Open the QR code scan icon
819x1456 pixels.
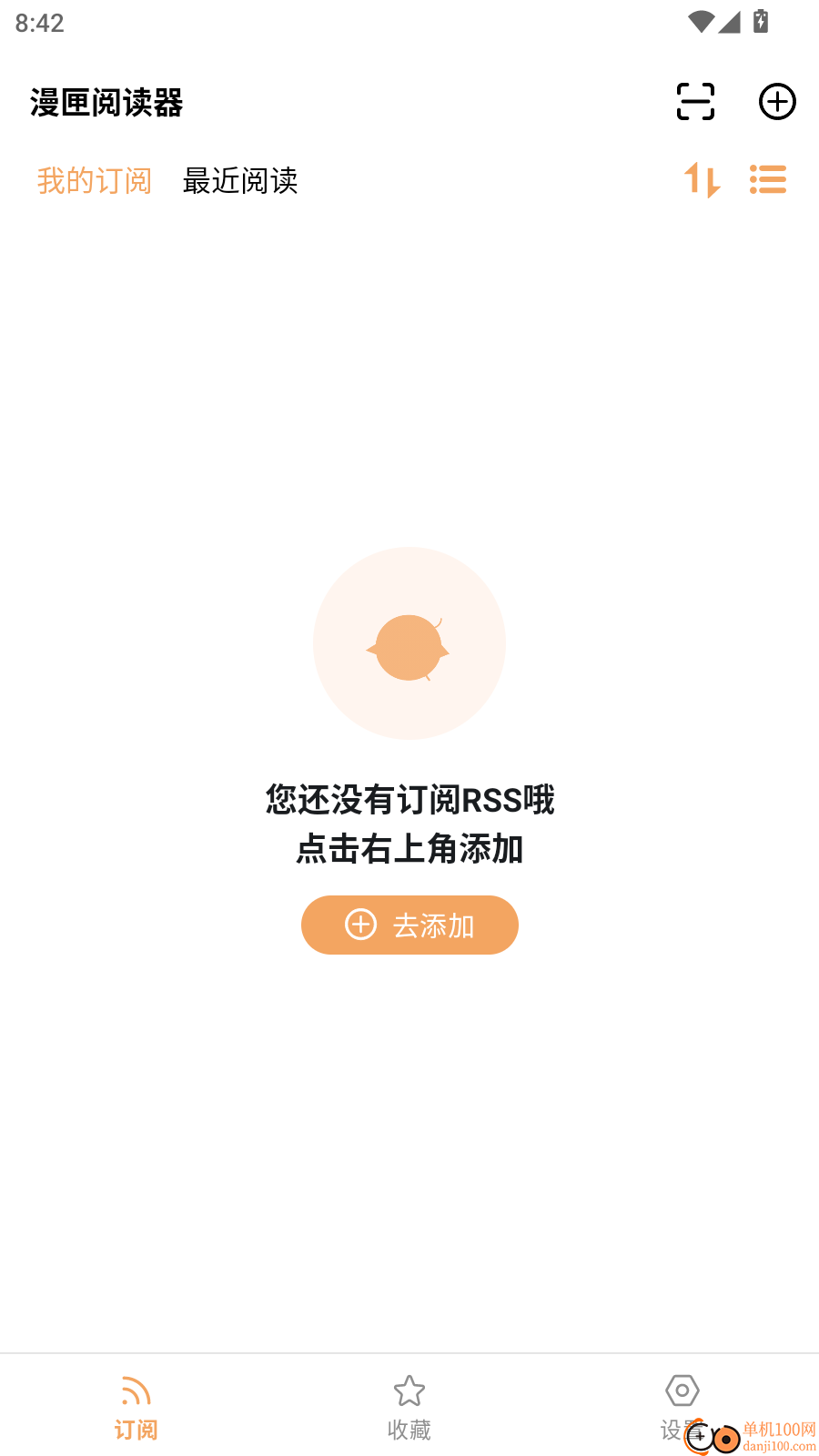694,102
